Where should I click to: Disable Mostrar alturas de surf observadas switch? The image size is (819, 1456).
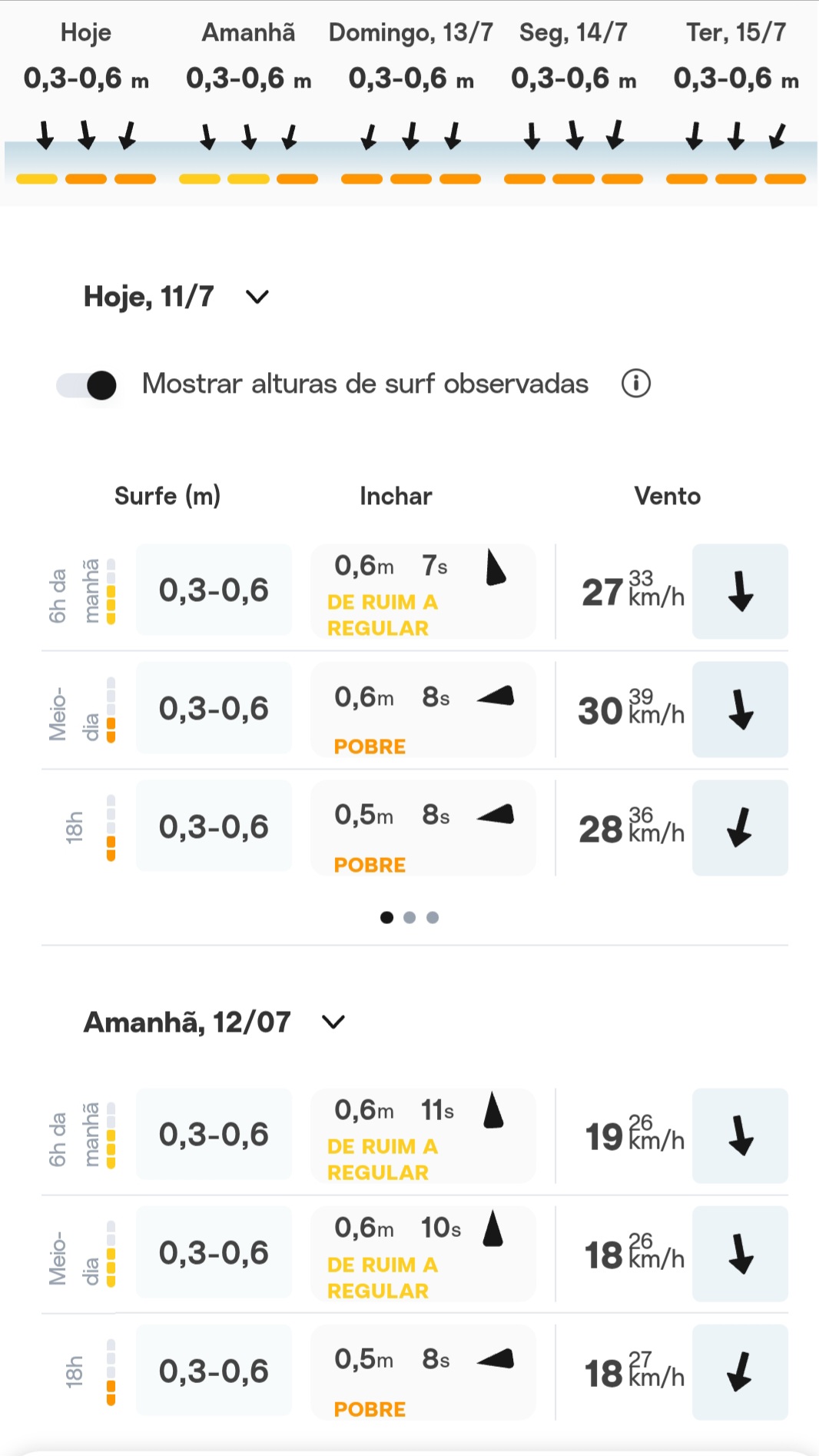[87, 385]
